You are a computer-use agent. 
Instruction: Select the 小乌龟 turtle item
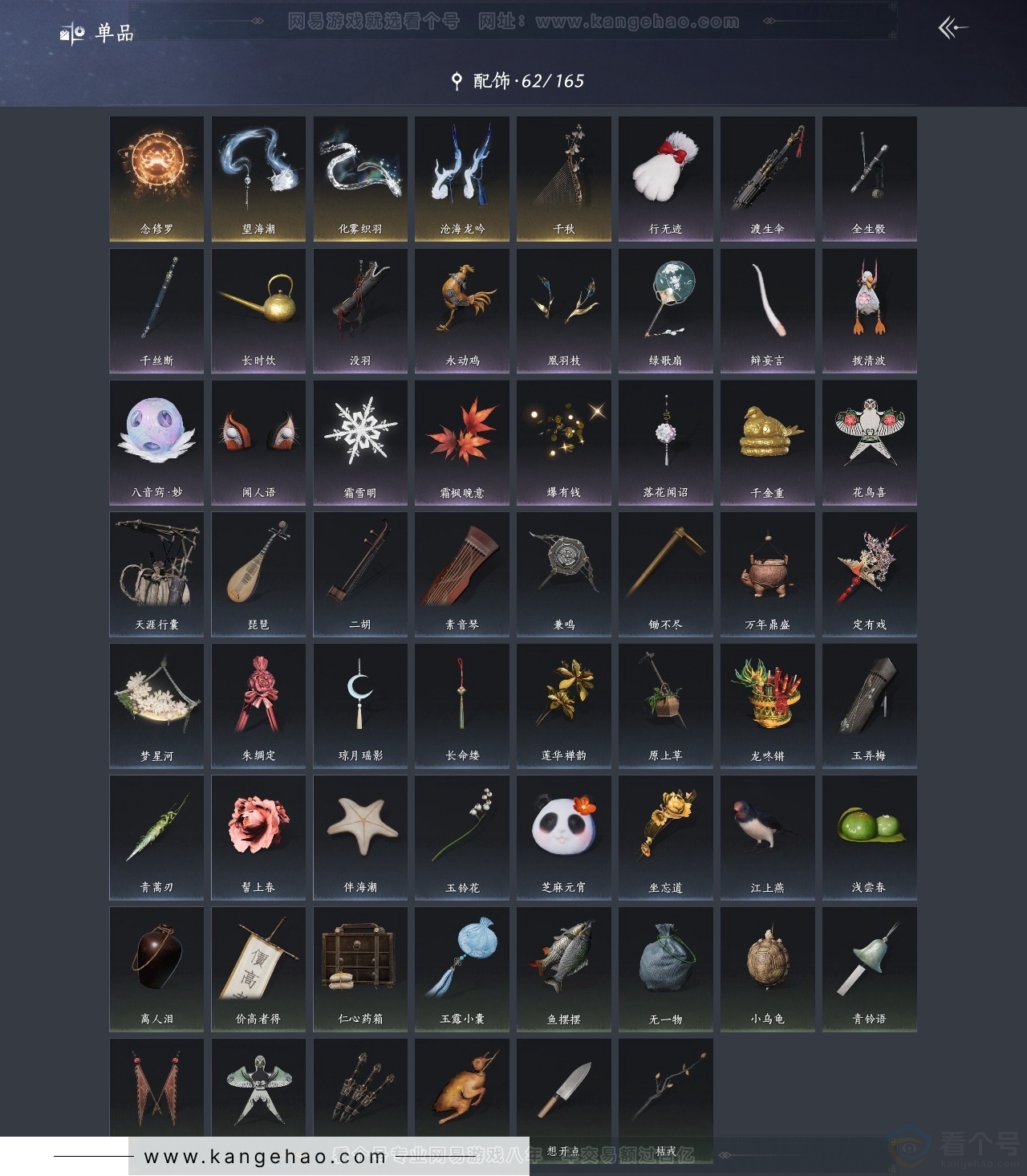(x=767, y=968)
